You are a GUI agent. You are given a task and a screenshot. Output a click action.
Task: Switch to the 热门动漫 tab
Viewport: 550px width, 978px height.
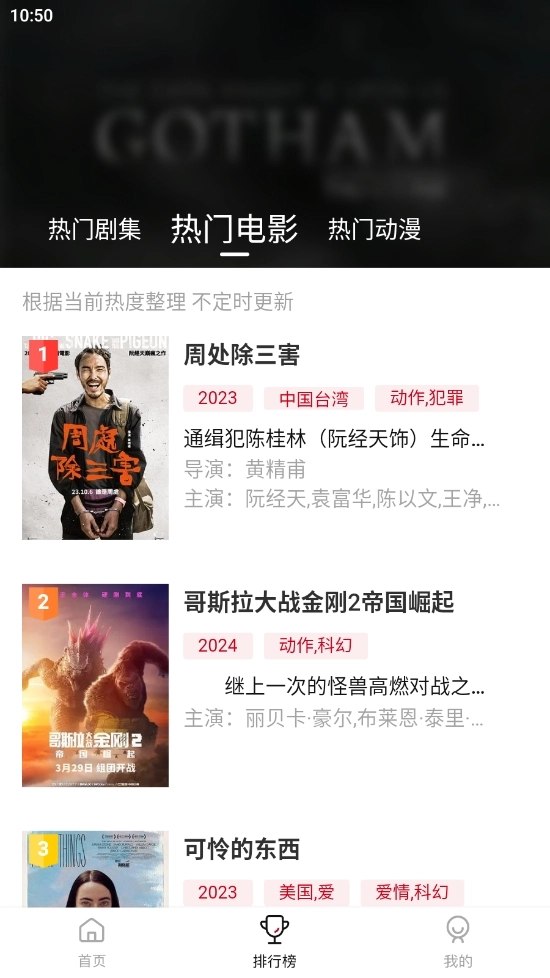tap(374, 229)
